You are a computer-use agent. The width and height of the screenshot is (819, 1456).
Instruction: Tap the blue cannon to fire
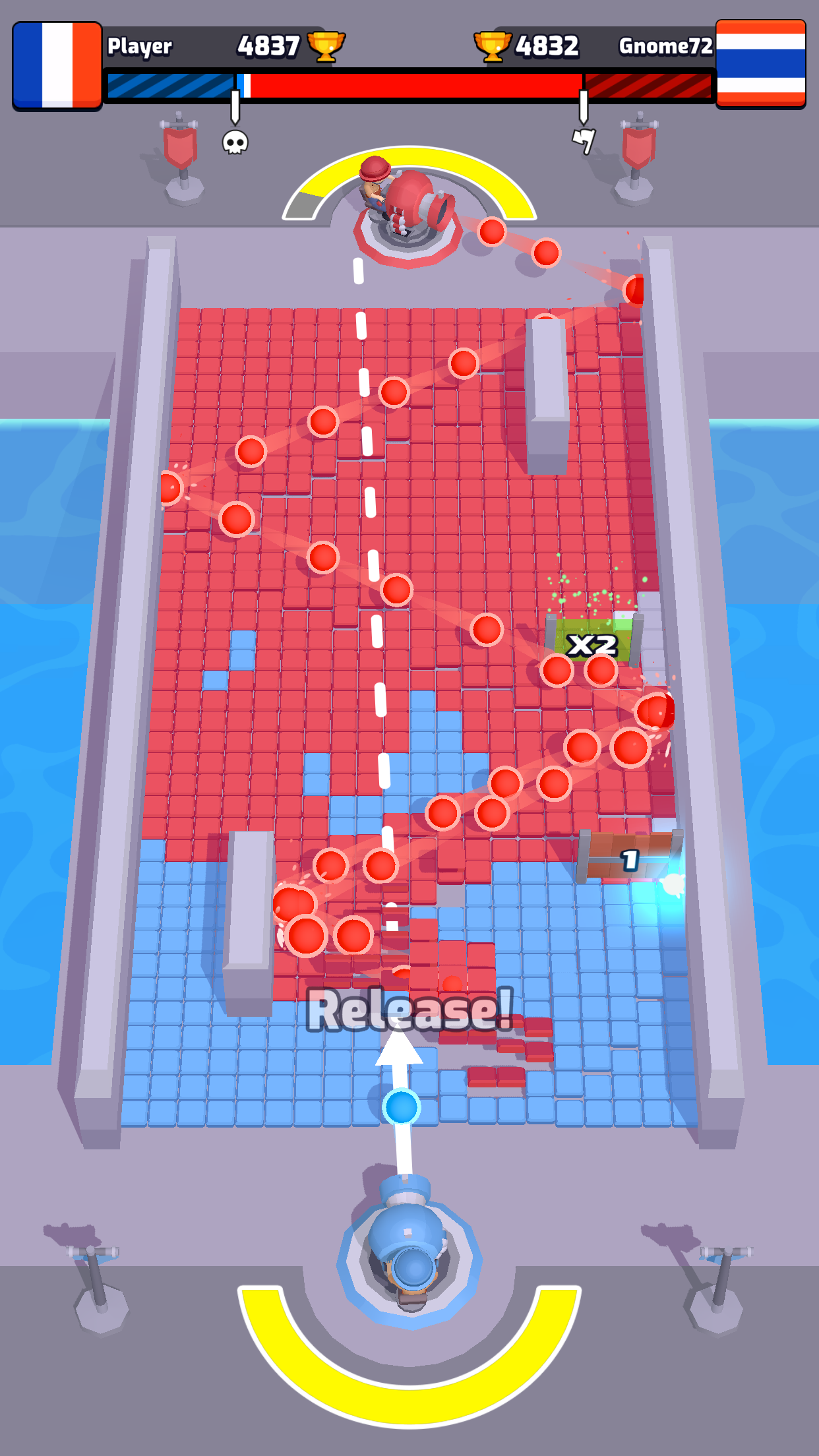click(408, 1240)
